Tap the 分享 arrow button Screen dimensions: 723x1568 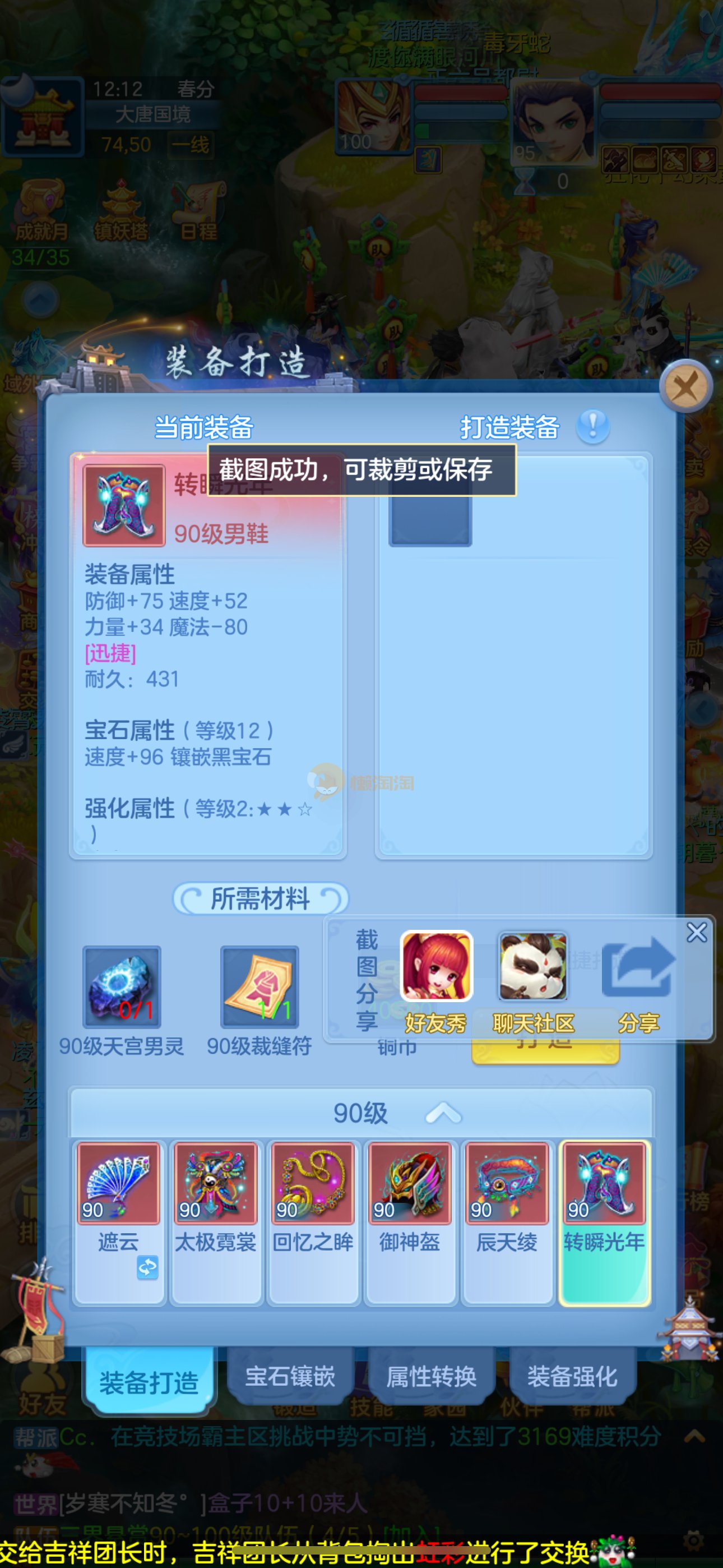pos(638,967)
